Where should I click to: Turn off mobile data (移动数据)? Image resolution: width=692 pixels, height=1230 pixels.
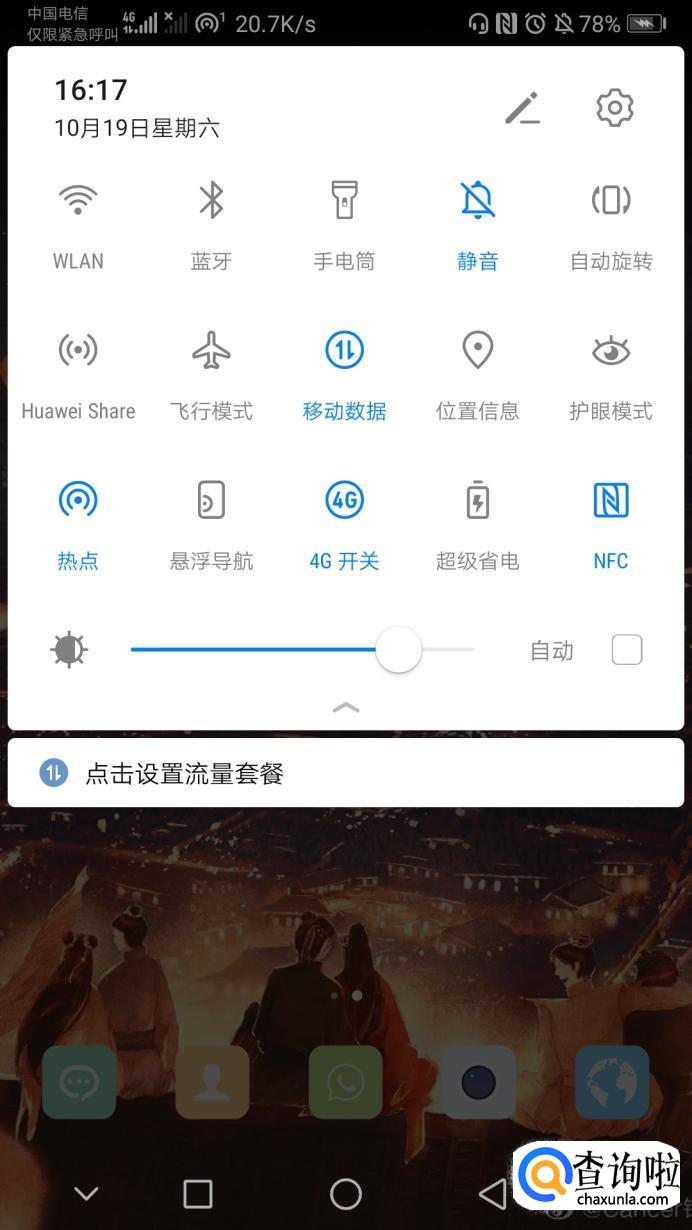click(x=344, y=351)
